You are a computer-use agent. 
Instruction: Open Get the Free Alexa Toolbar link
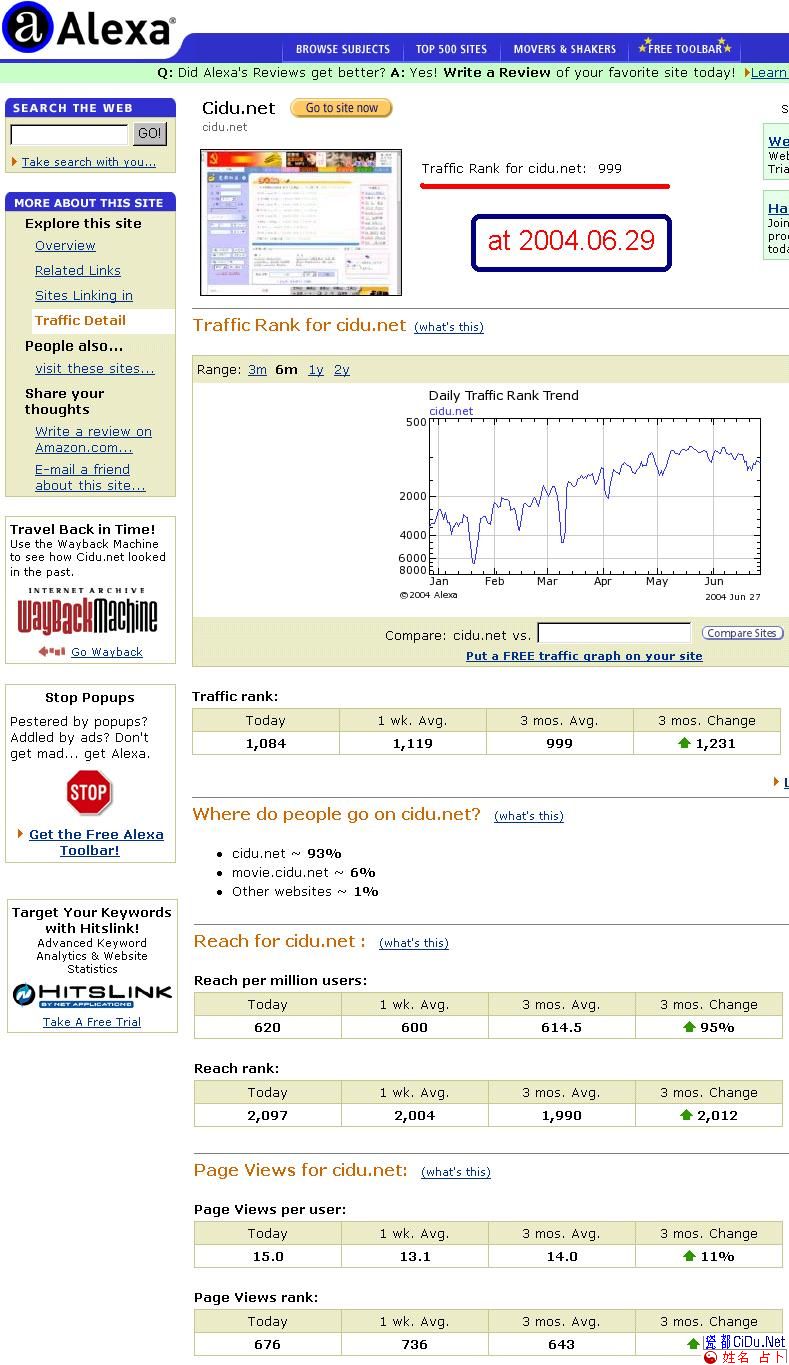(x=96, y=842)
